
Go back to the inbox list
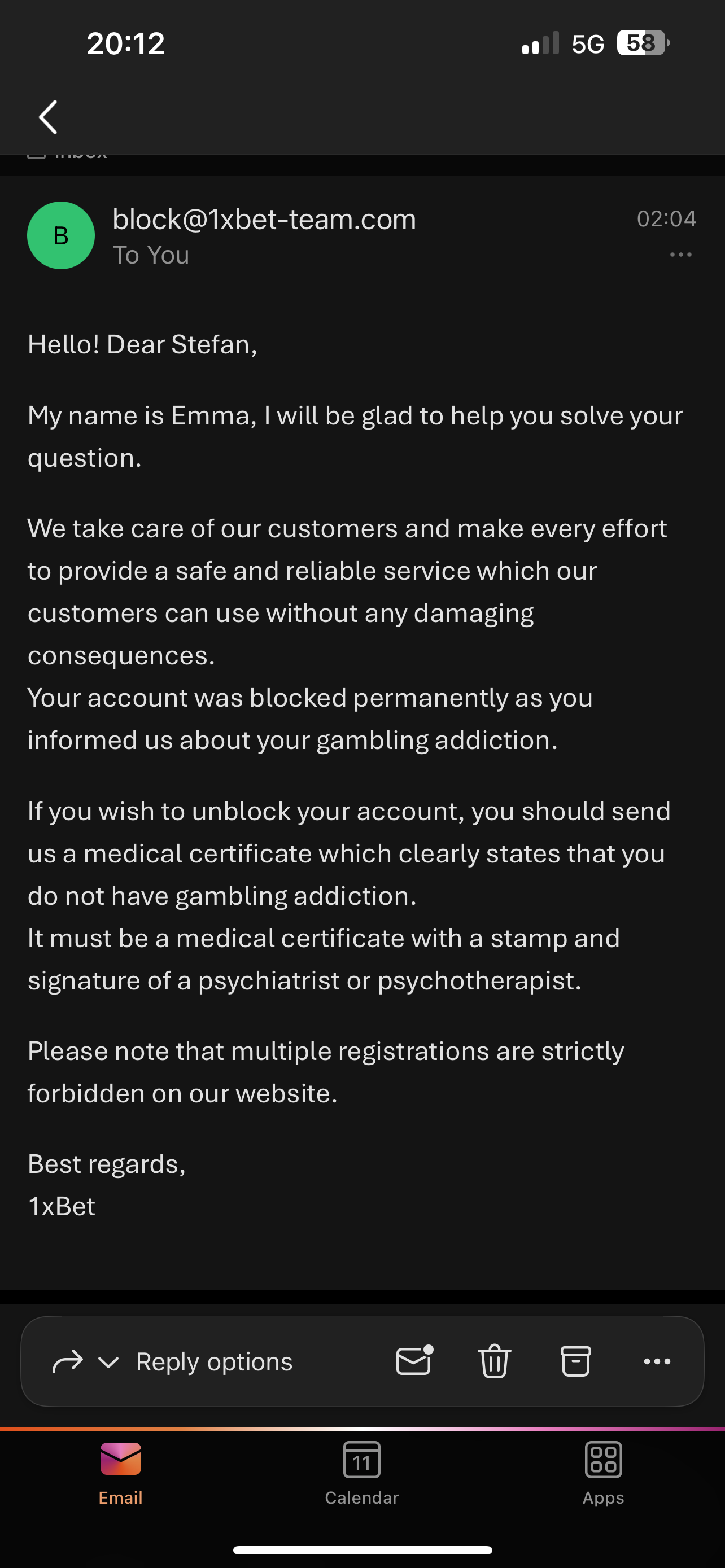[x=48, y=117]
